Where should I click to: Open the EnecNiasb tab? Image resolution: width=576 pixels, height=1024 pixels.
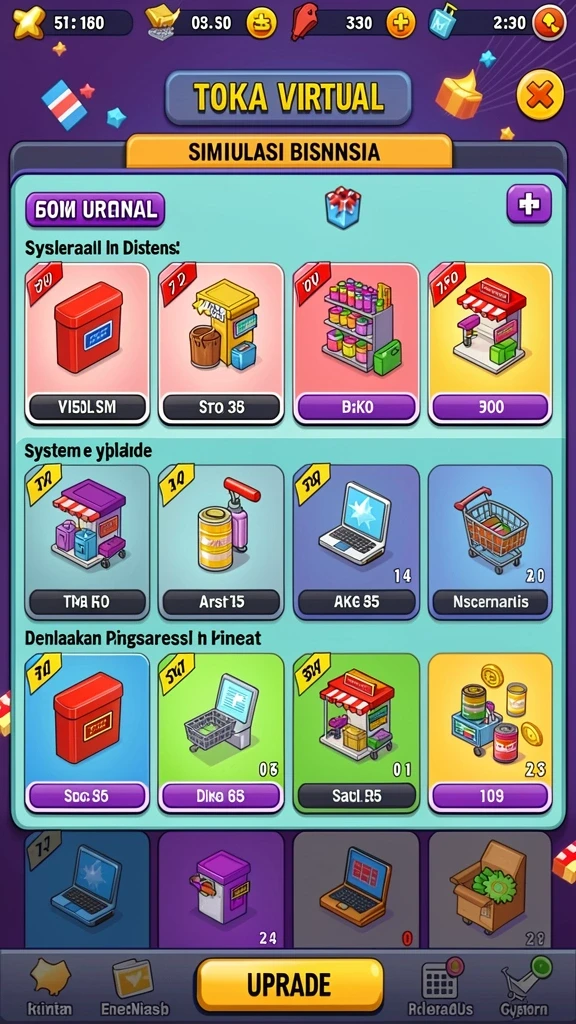(135, 986)
